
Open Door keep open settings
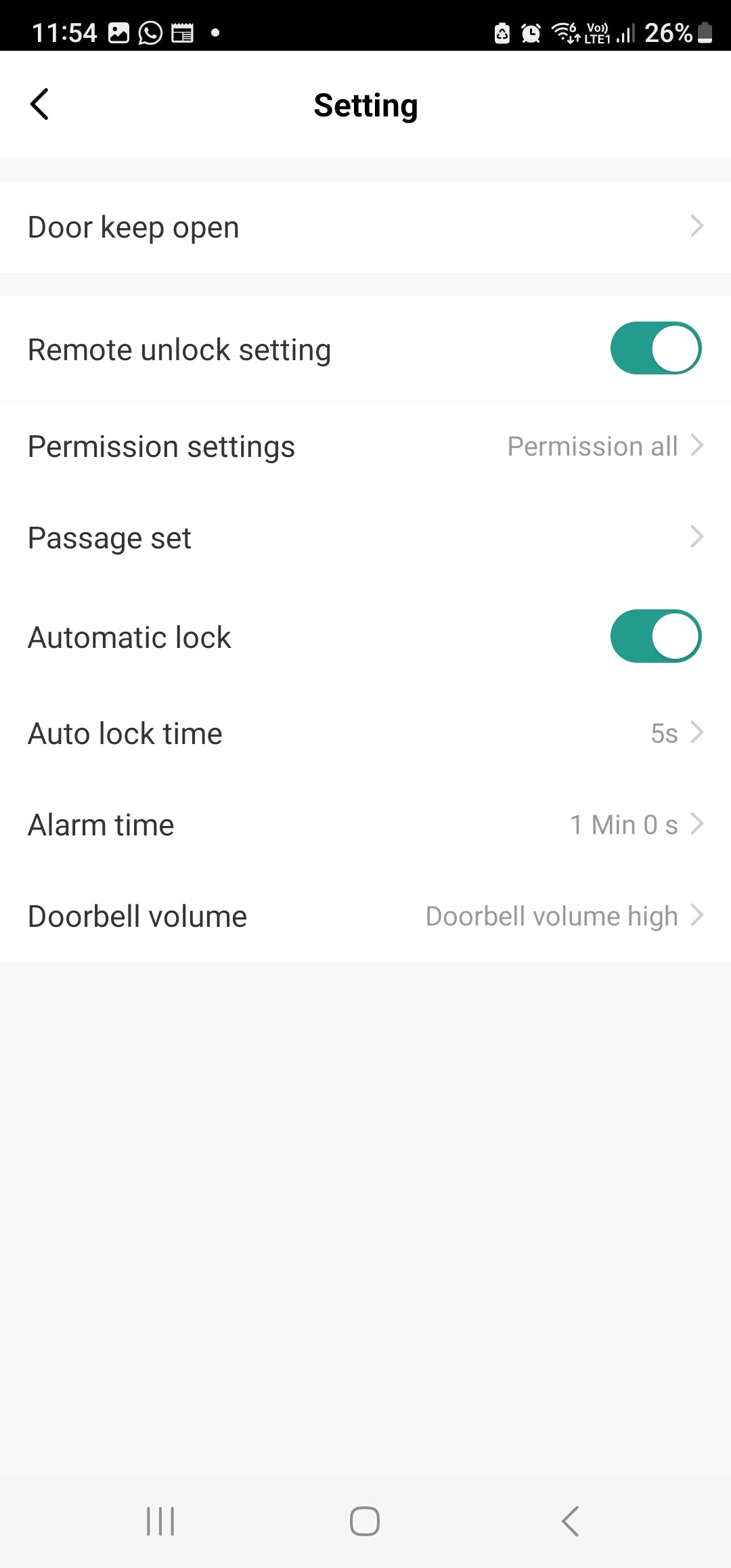pos(365,227)
